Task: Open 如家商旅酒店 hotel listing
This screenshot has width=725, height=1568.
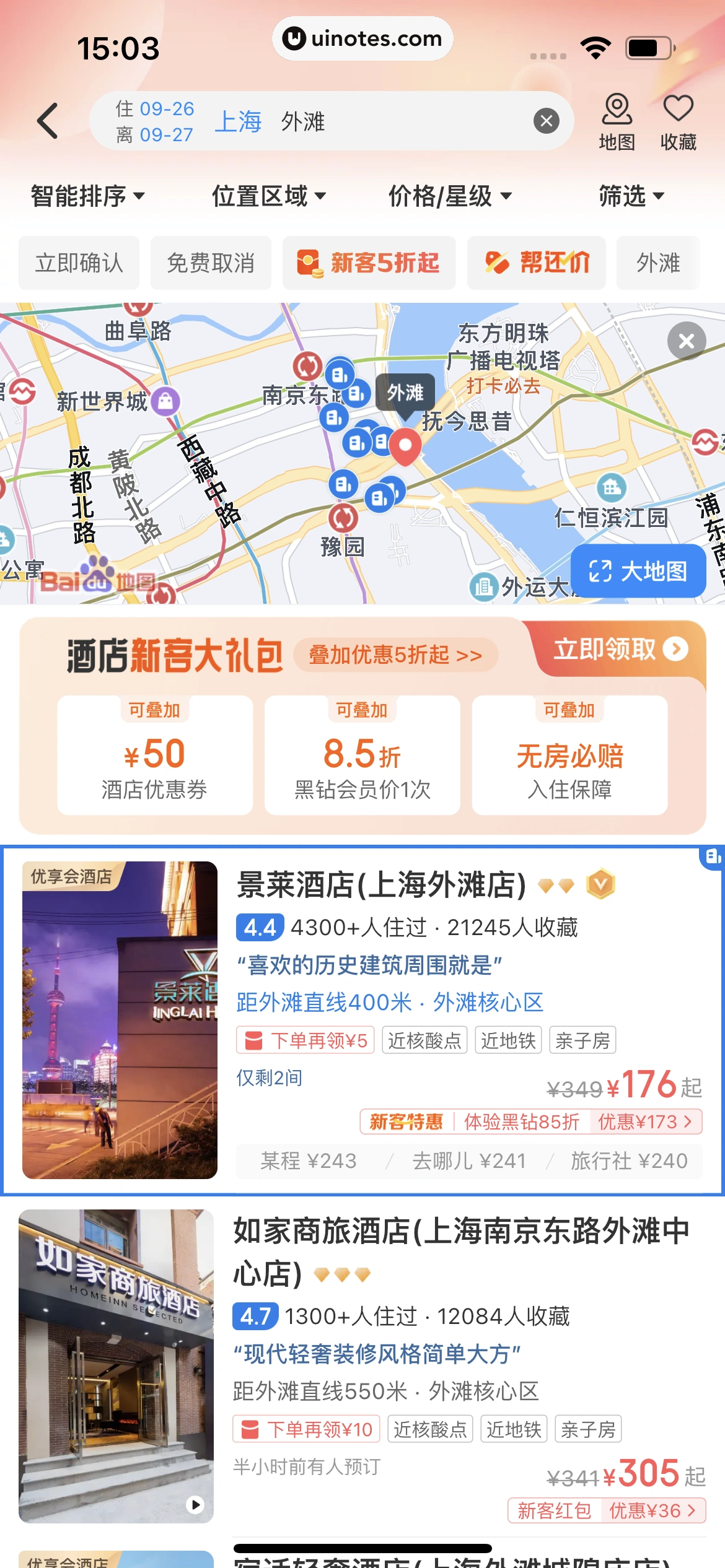Action: coord(461,1250)
